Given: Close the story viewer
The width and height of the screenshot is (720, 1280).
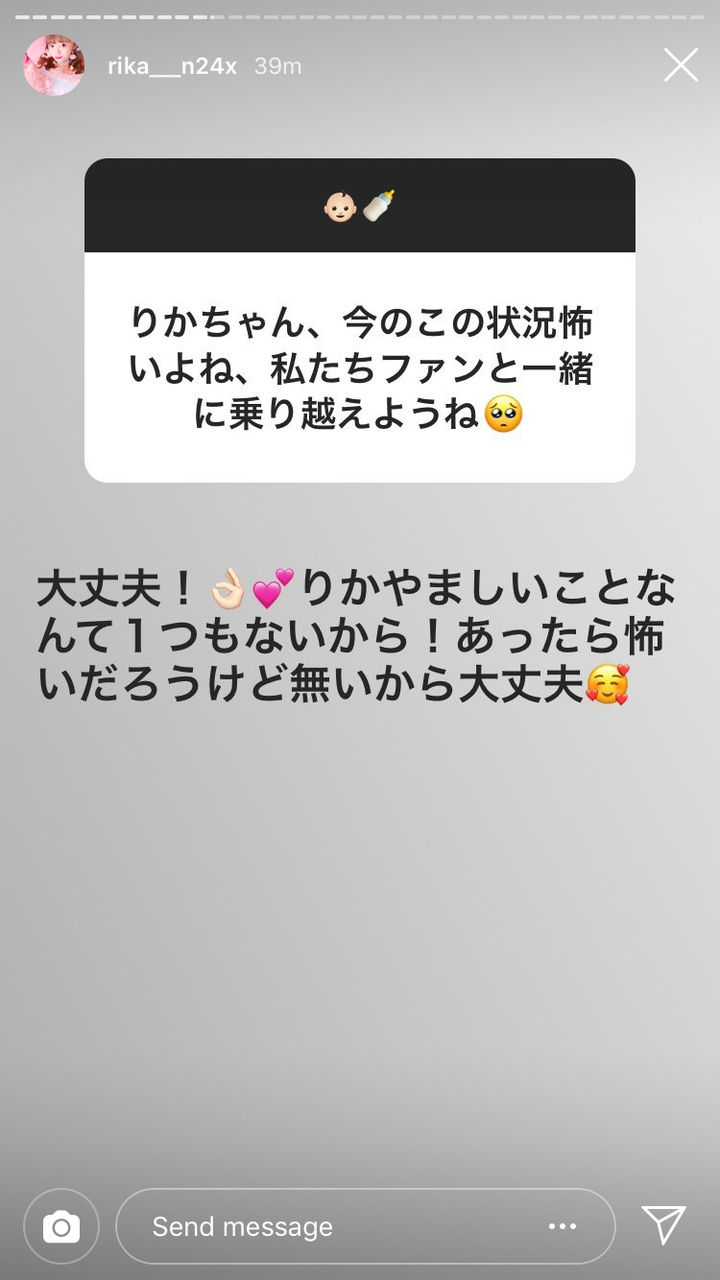Looking at the screenshot, I should point(681,65).
